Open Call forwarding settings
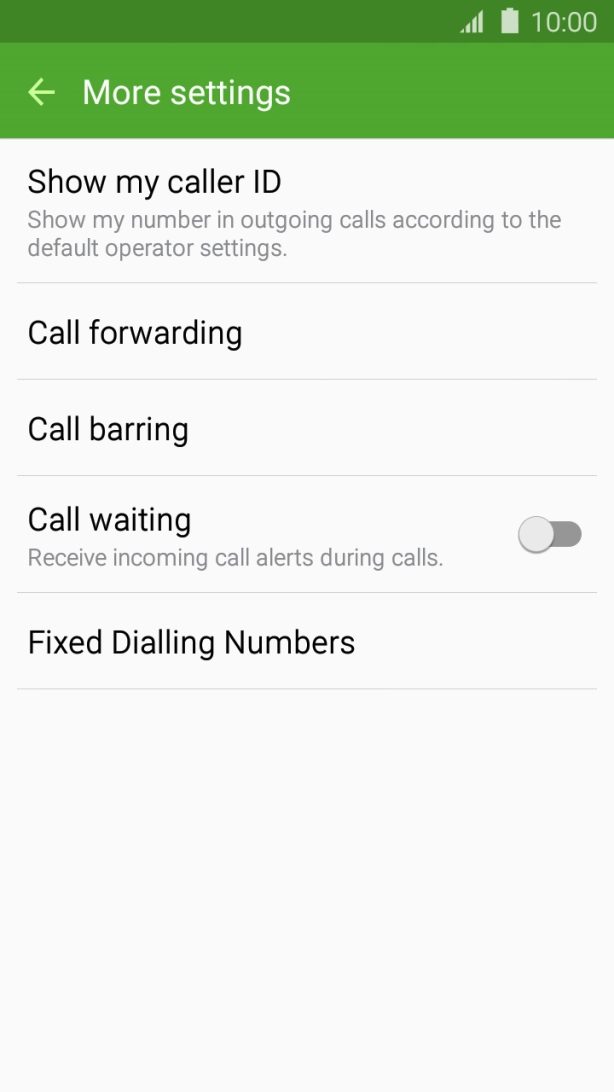Image resolution: width=614 pixels, height=1092 pixels. tap(307, 332)
